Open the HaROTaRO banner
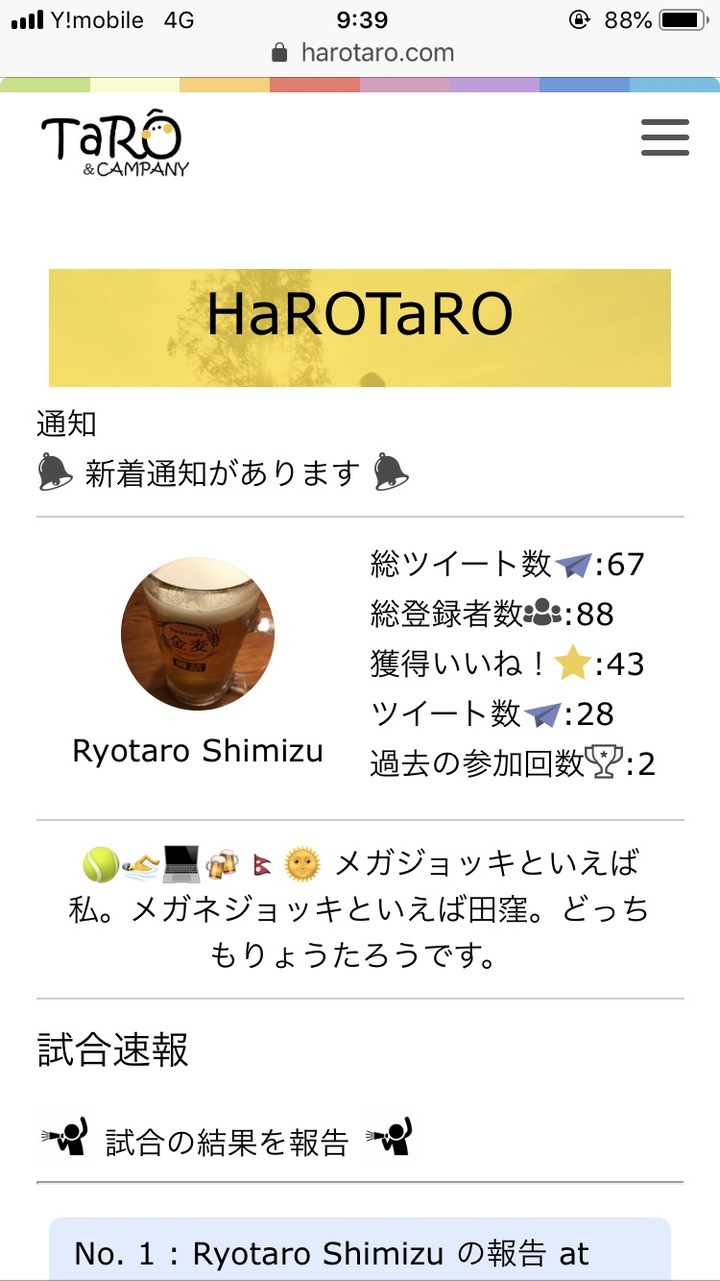 tap(359, 327)
